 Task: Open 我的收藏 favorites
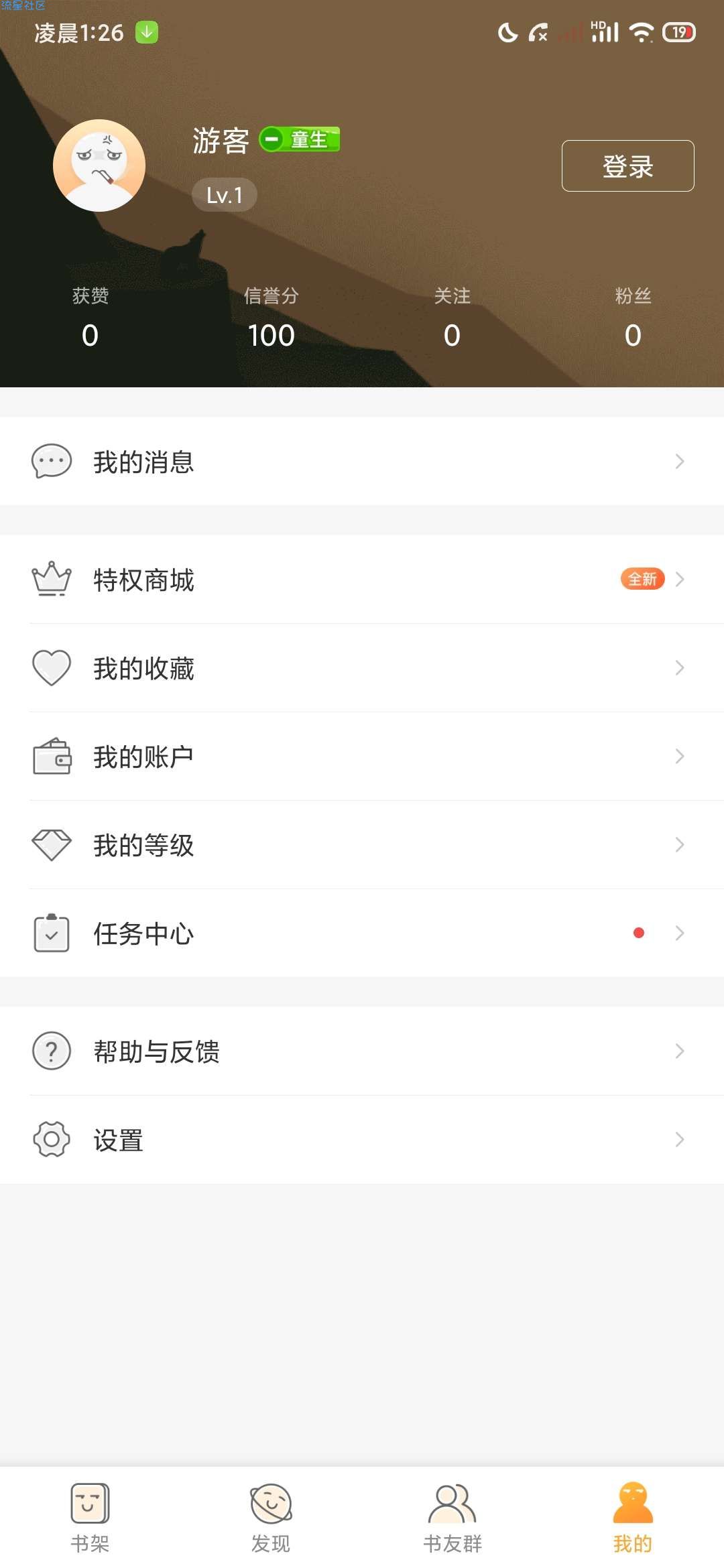click(x=362, y=667)
